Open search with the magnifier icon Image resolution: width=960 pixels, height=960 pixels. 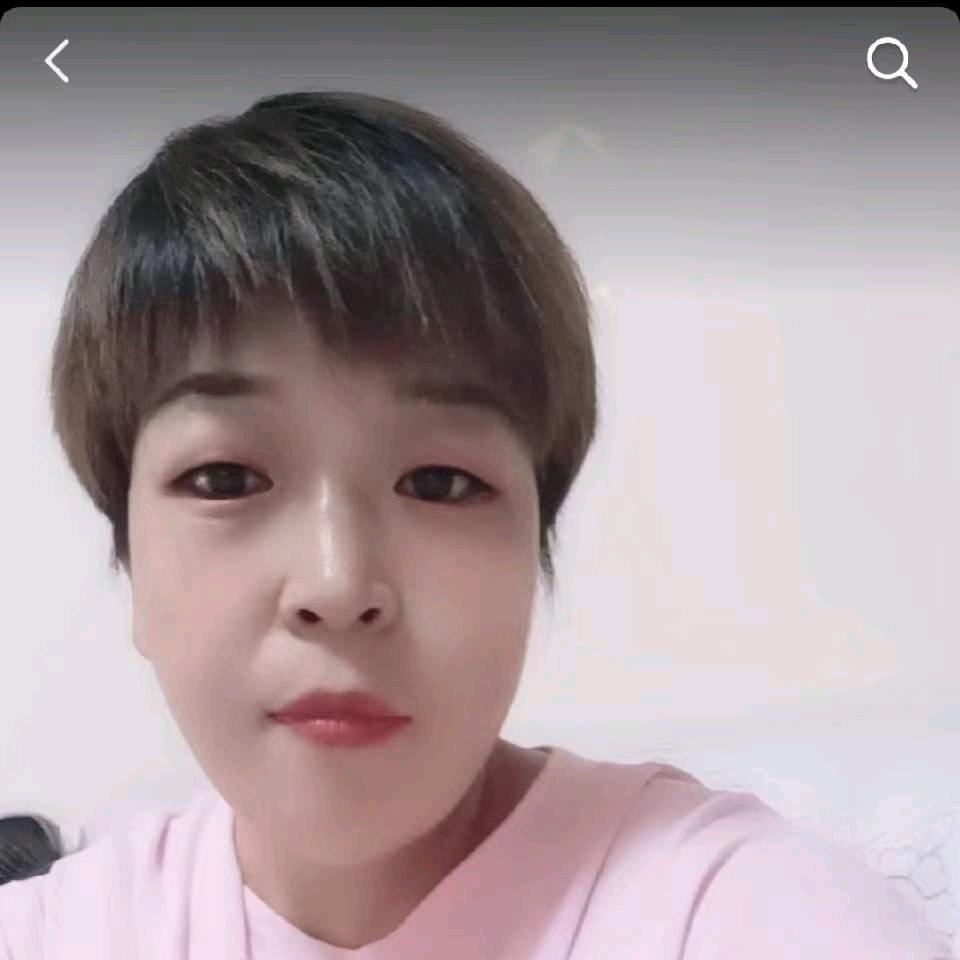click(x=890, y=63)
